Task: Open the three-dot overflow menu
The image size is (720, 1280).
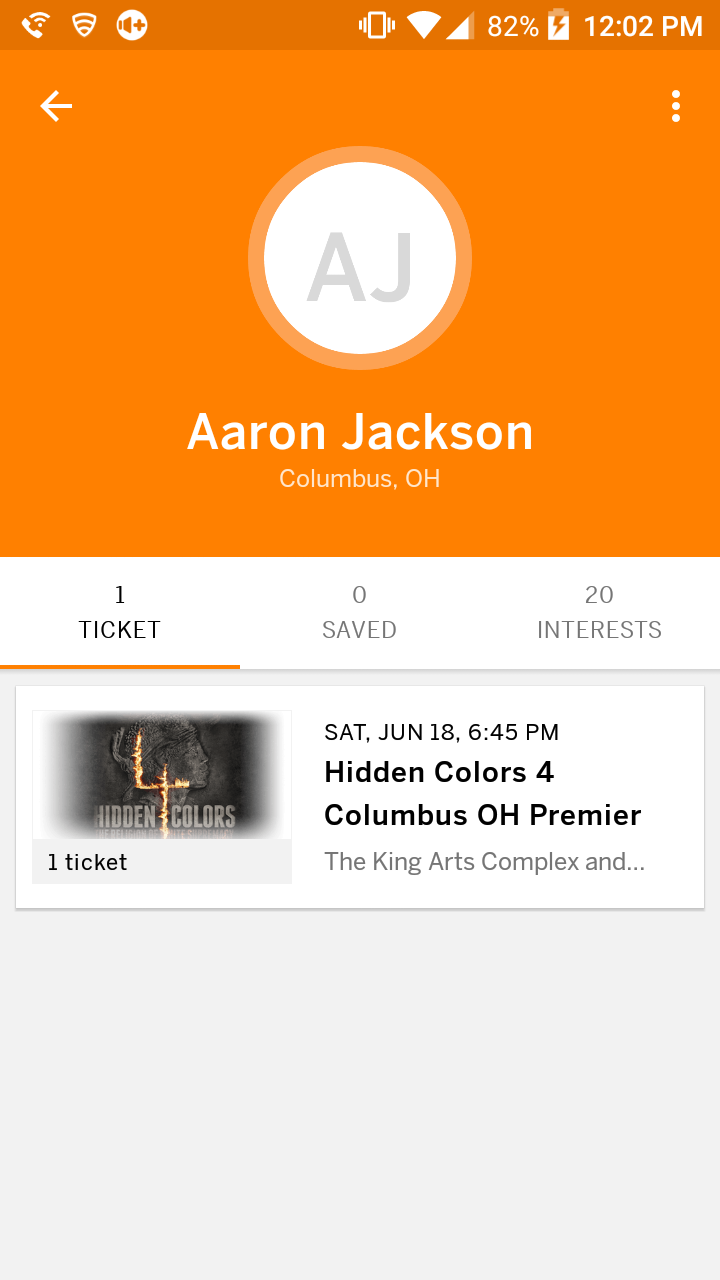Action: coord(676,106)
